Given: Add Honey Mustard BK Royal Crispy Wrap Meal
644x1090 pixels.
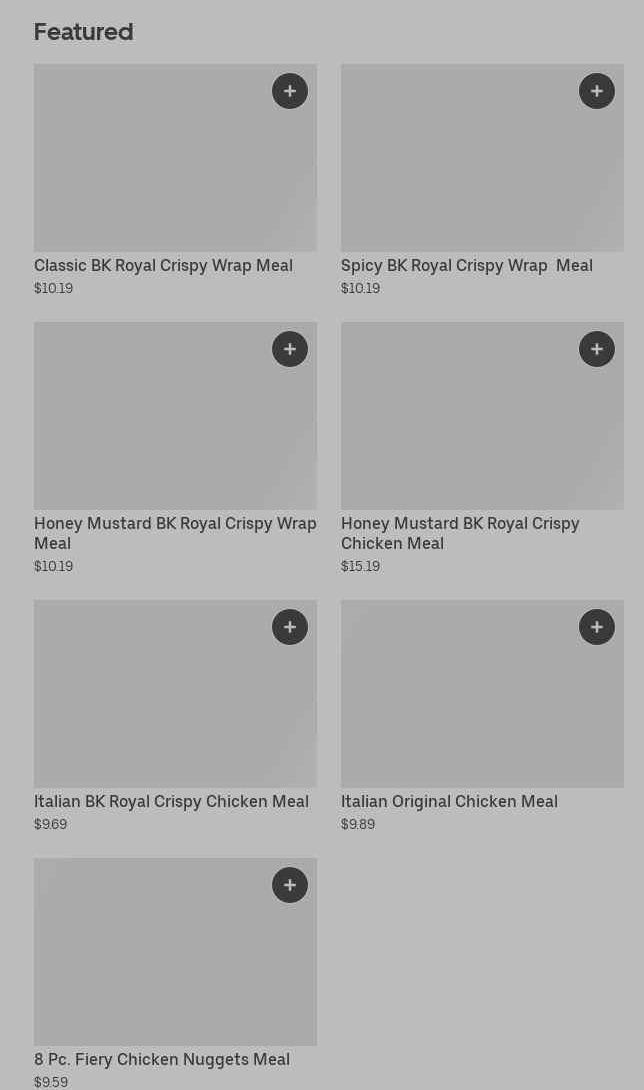Looking at the screenshot, I should pyautogui.click(x=290, y=349).
